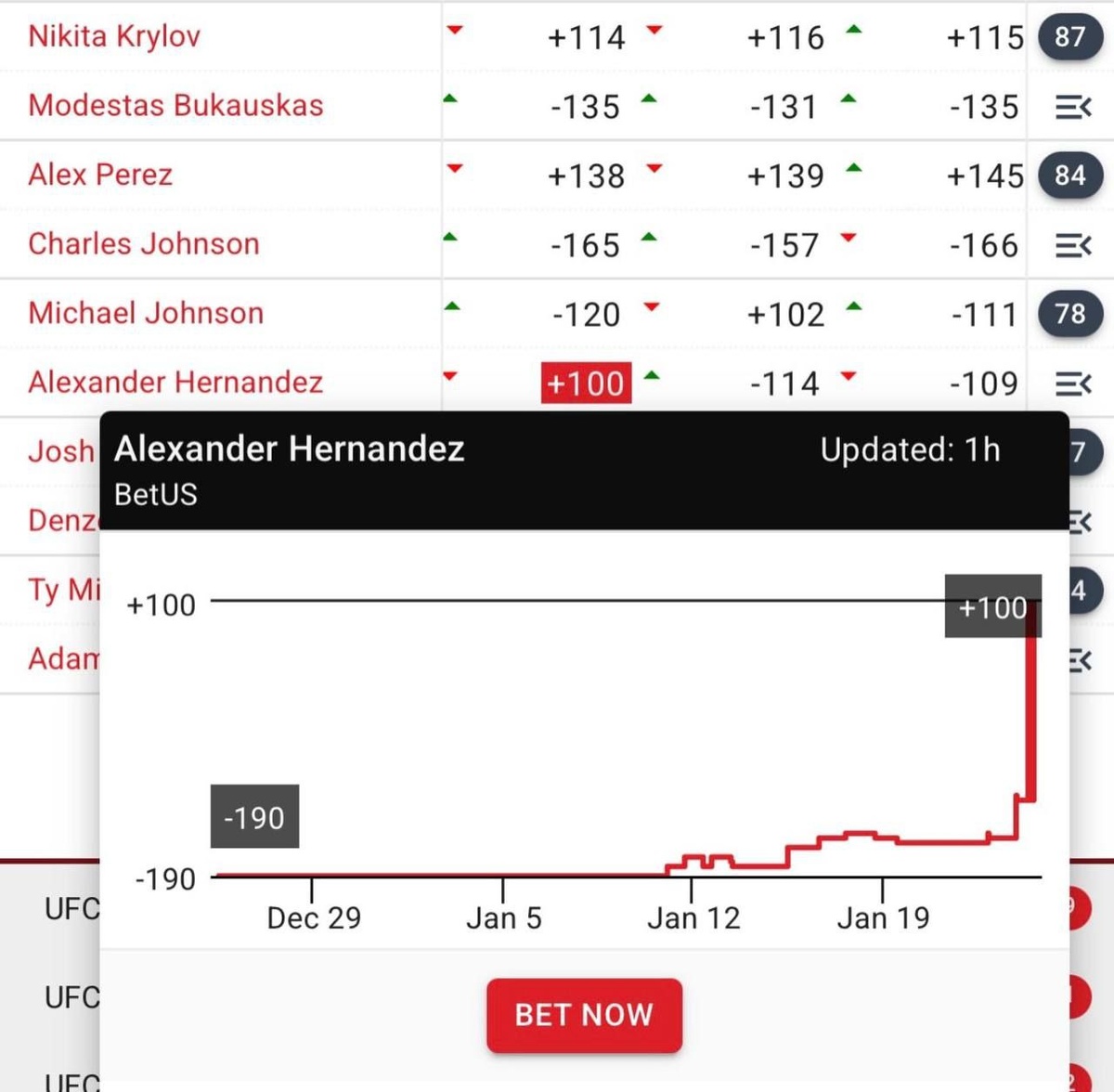Open Charles Johnson fighter page
This screenshot has height=1092, width=1114.
[x=144, y=244]
